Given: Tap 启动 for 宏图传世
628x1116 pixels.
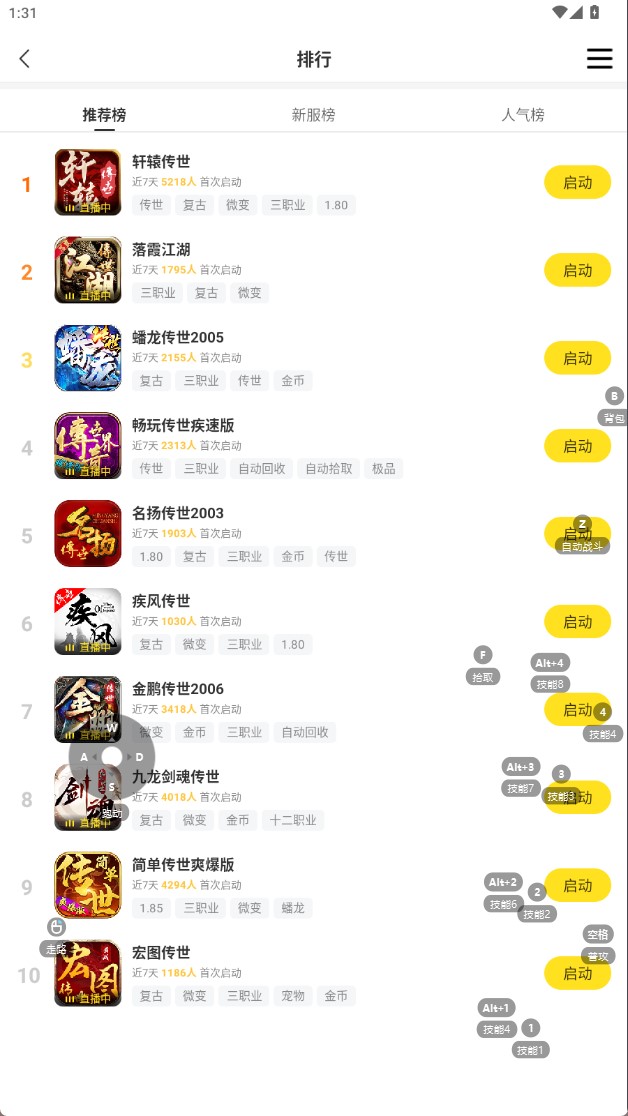Looking at the screenshot, I should coord(577,973).
